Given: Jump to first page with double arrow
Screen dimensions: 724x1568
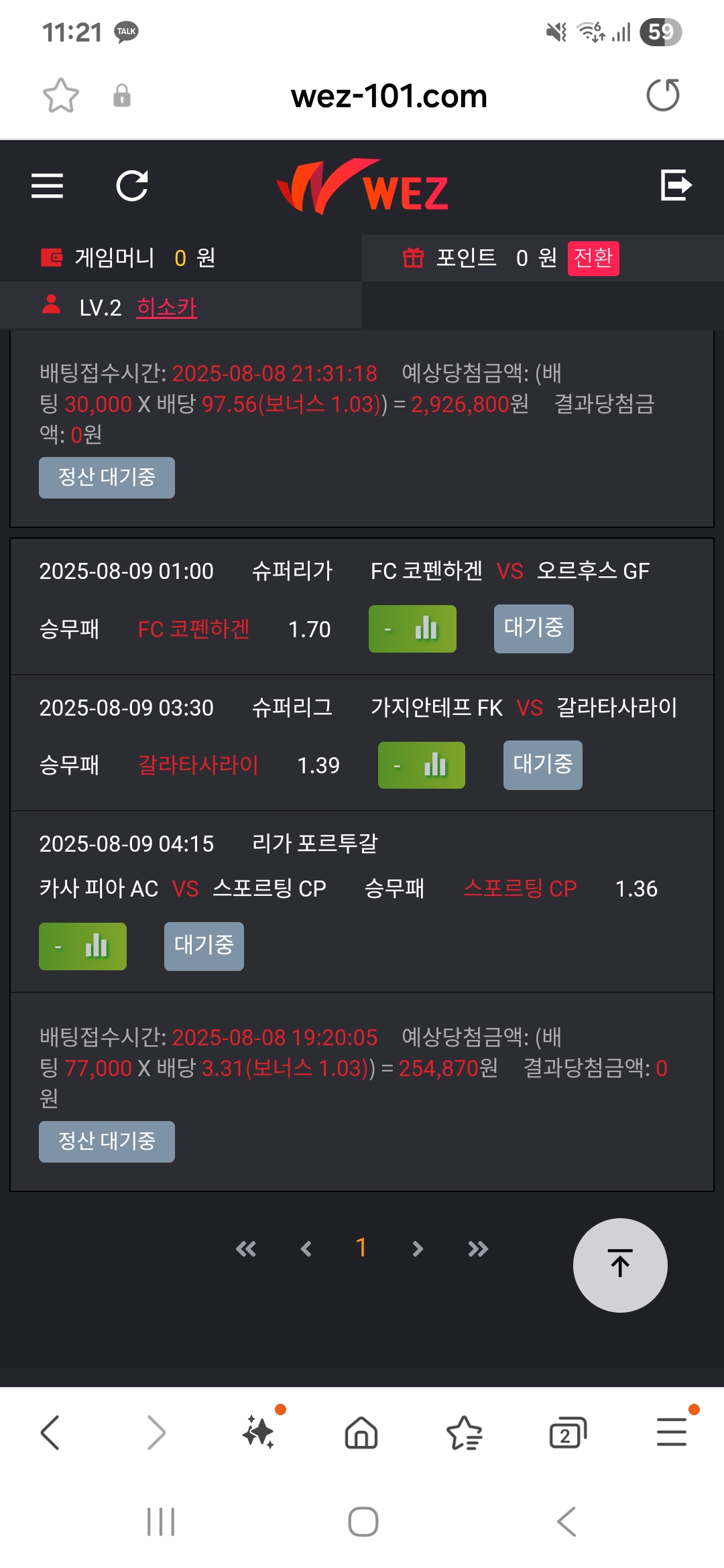Looking at the screenshot, I should [246, 1248].
